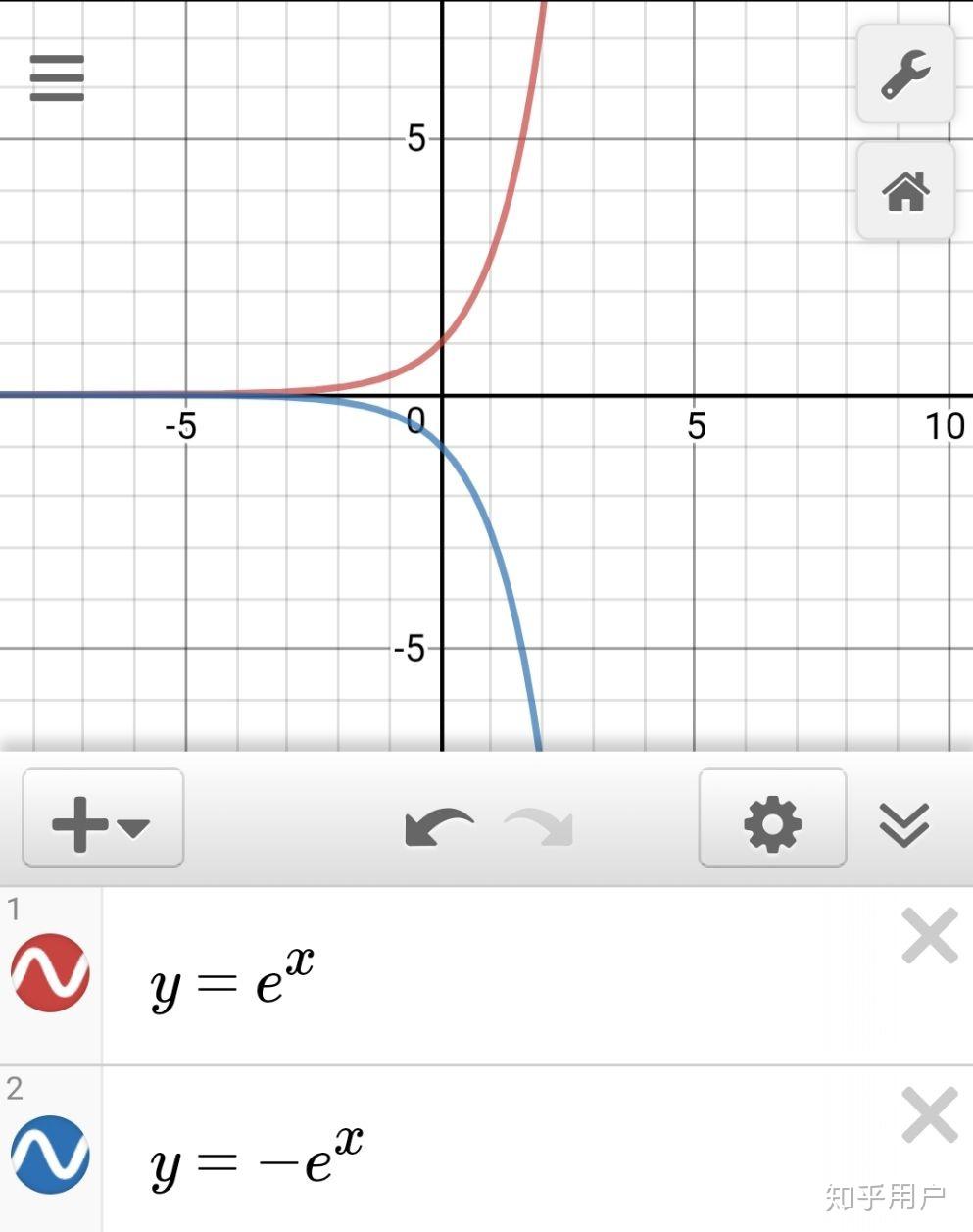Delete expression 2, y=-e^x
The width and height of the screenshot is (973, 1232).
(928, 1115)
